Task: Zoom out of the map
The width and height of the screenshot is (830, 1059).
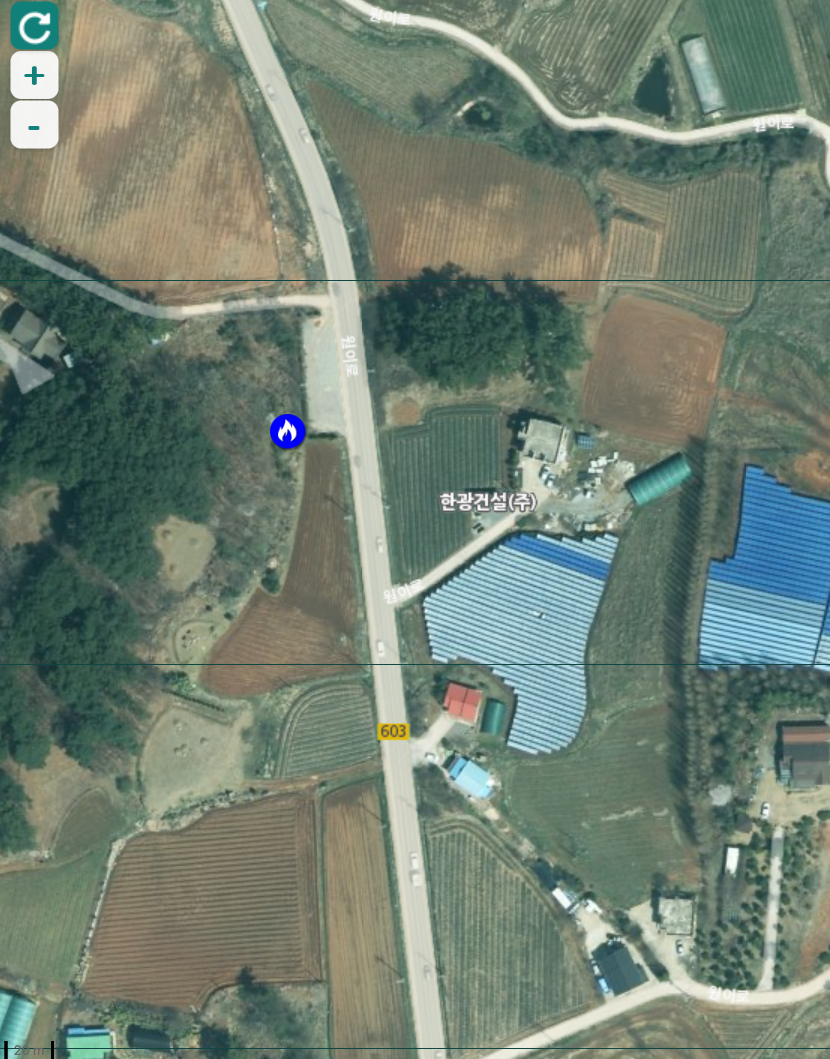Action: (x=34, y=125)
